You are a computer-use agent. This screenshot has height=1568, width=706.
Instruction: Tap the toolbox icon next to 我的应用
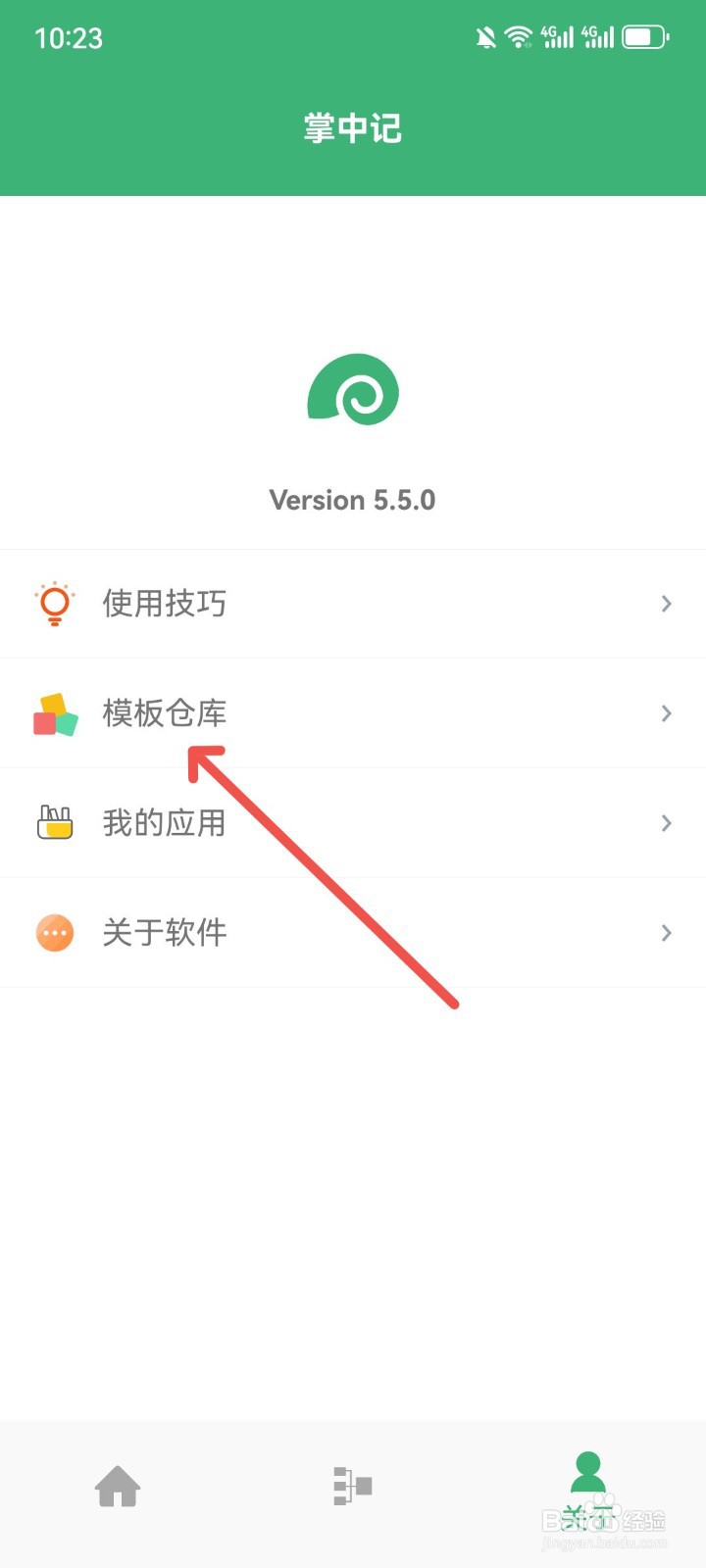[54, 823]
